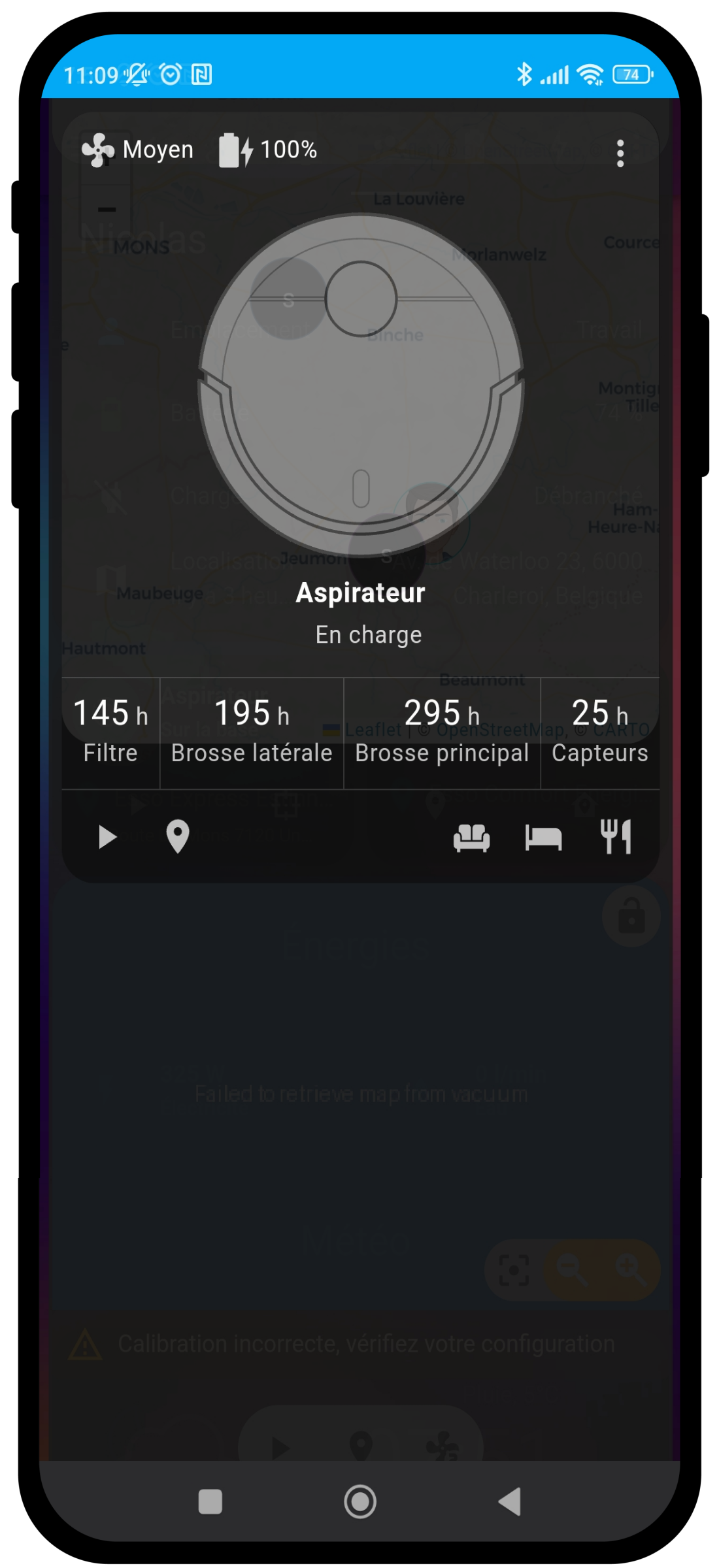Open the Aspirateur vacuum image details
Screen dimensions: 719x1568
(x=361, y=384)
